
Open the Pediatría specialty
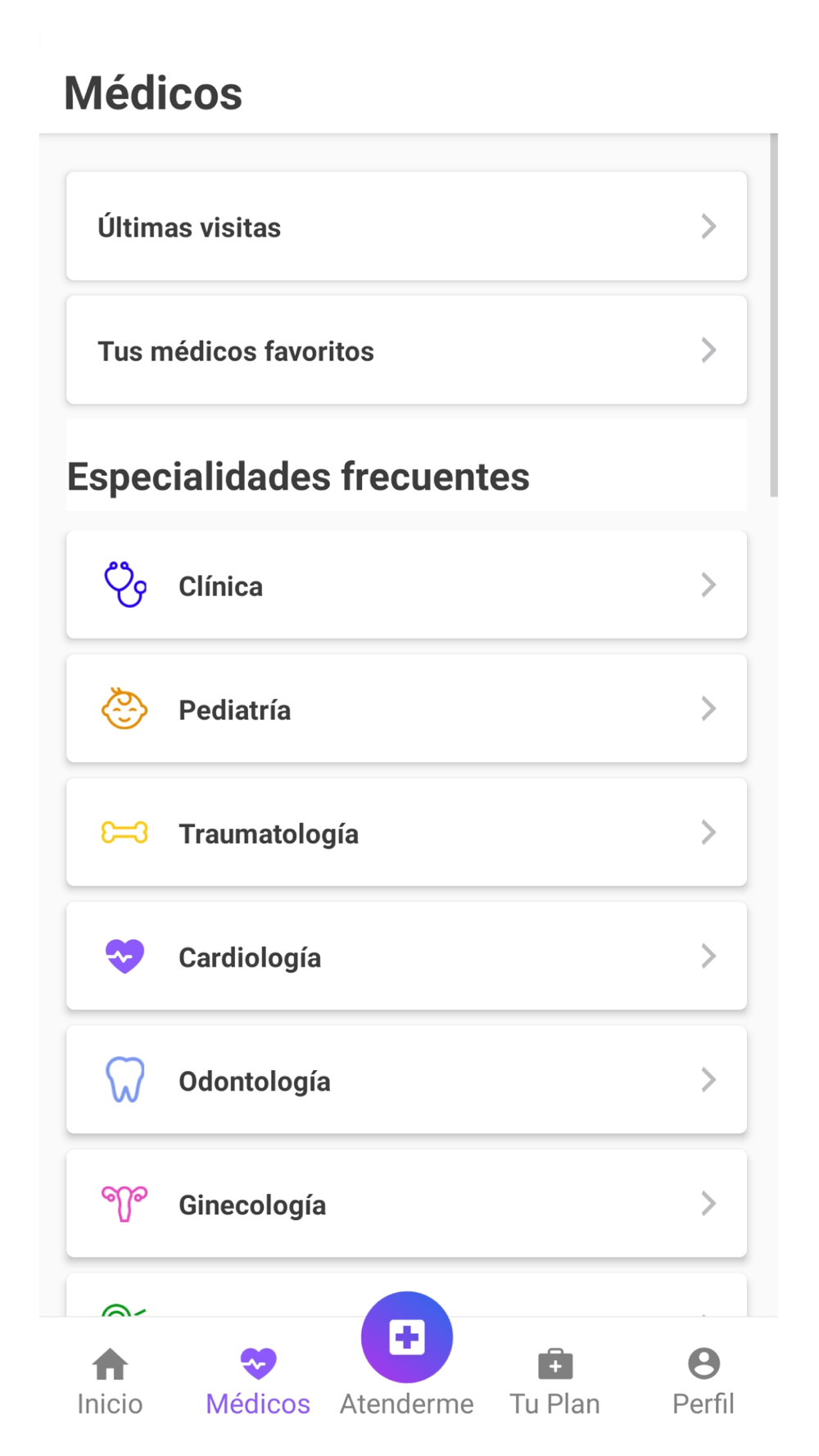[406, 708]
